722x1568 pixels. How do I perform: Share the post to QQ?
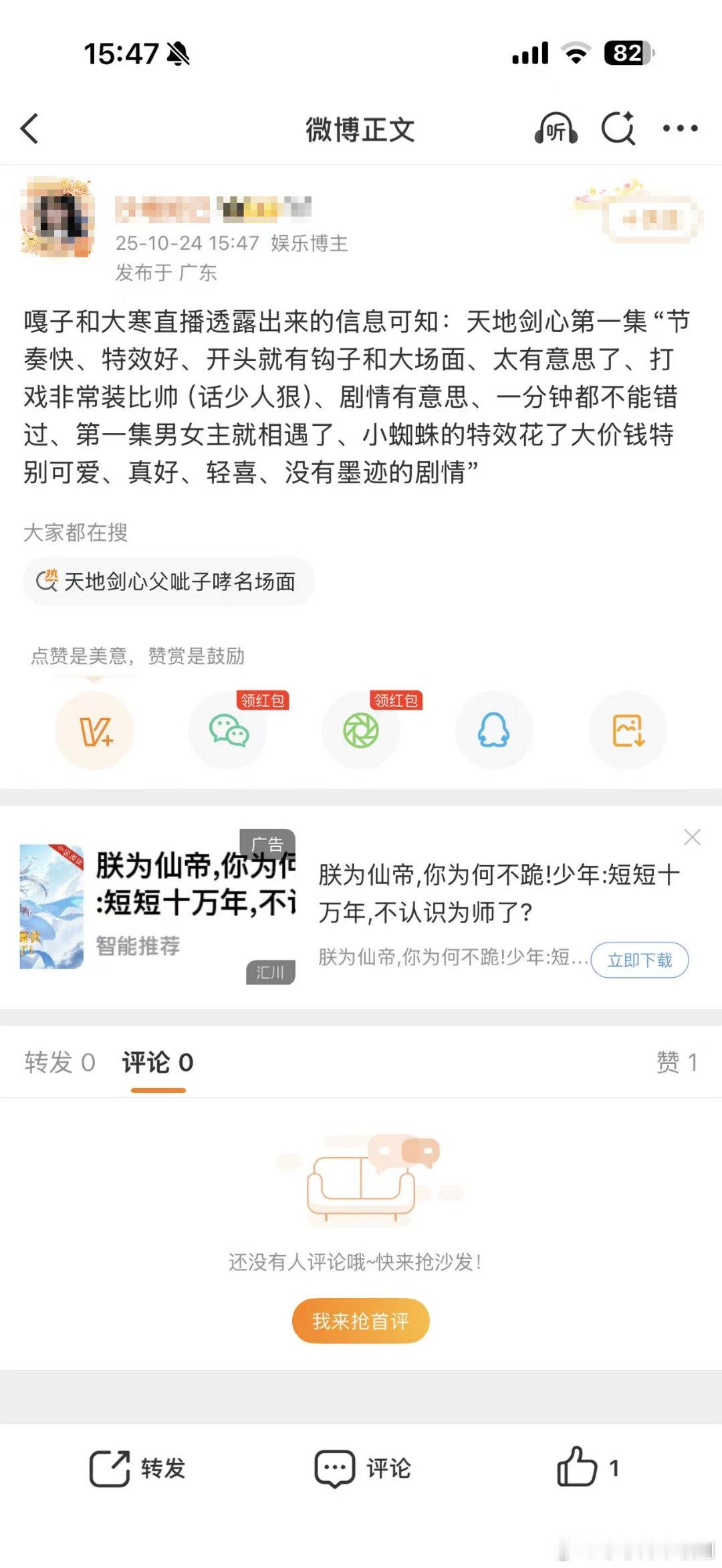(x=493, y=732)
